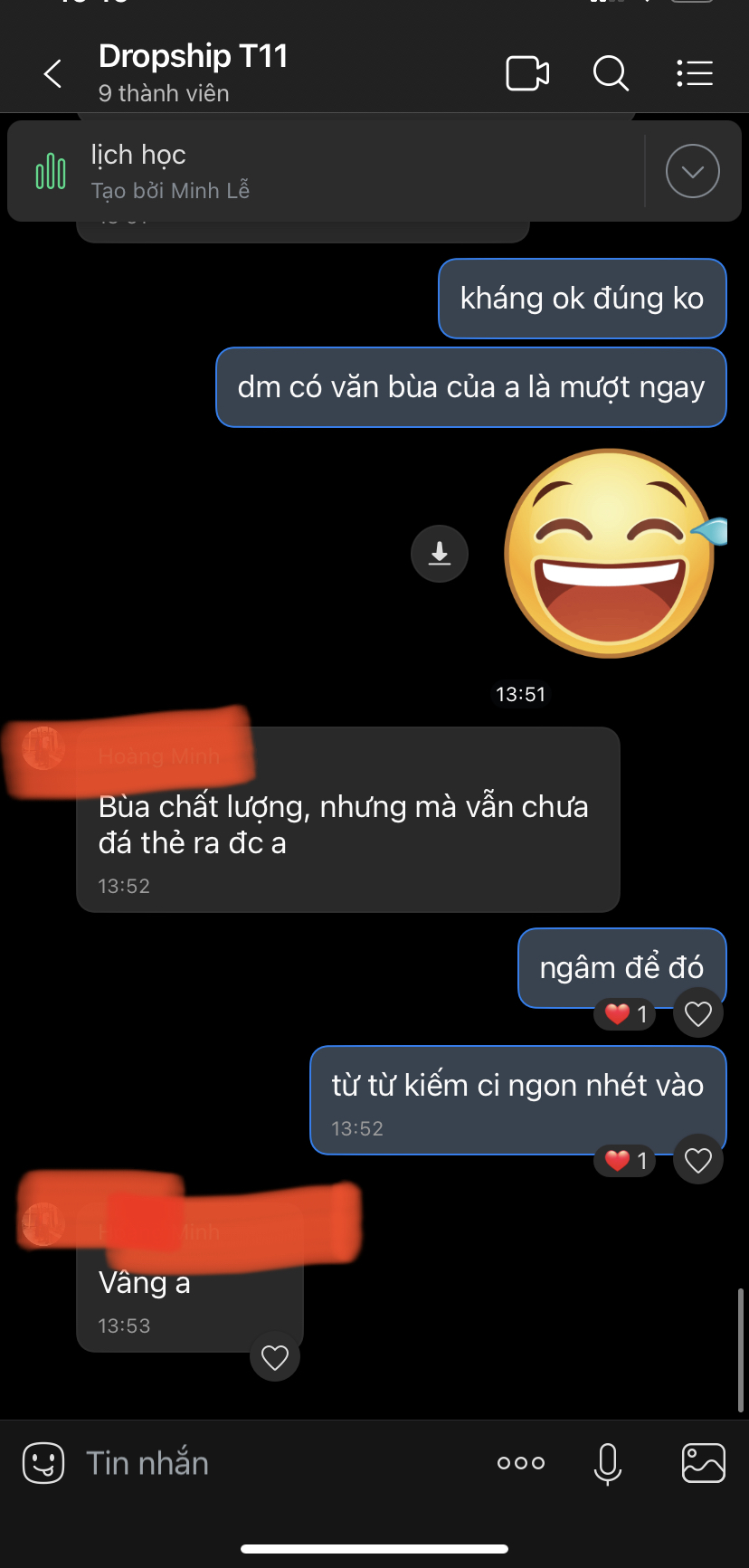
Task: Search messages in this conversation
Action: click(611, 73)
